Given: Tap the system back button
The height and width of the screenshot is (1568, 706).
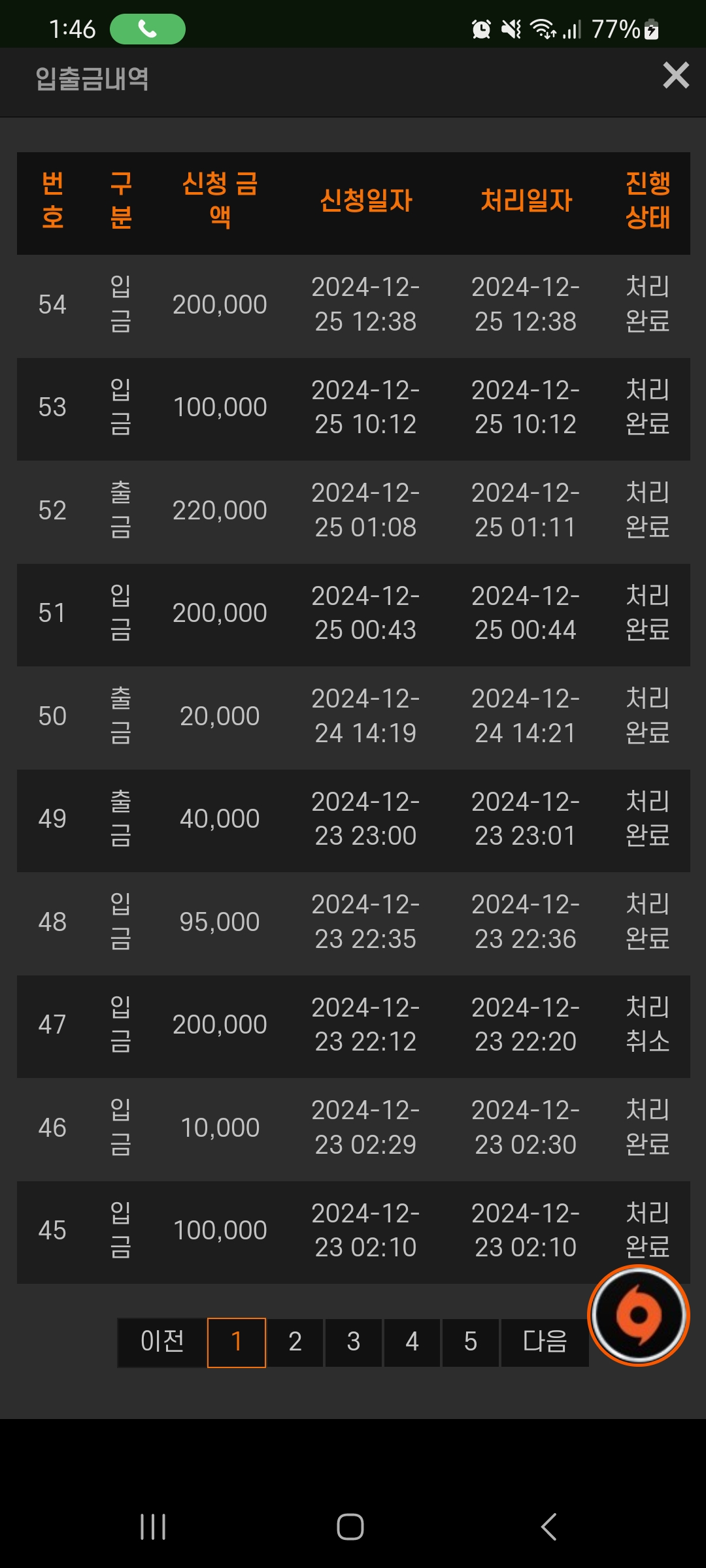Looking at the screenshot, I should click(549, 1527).
